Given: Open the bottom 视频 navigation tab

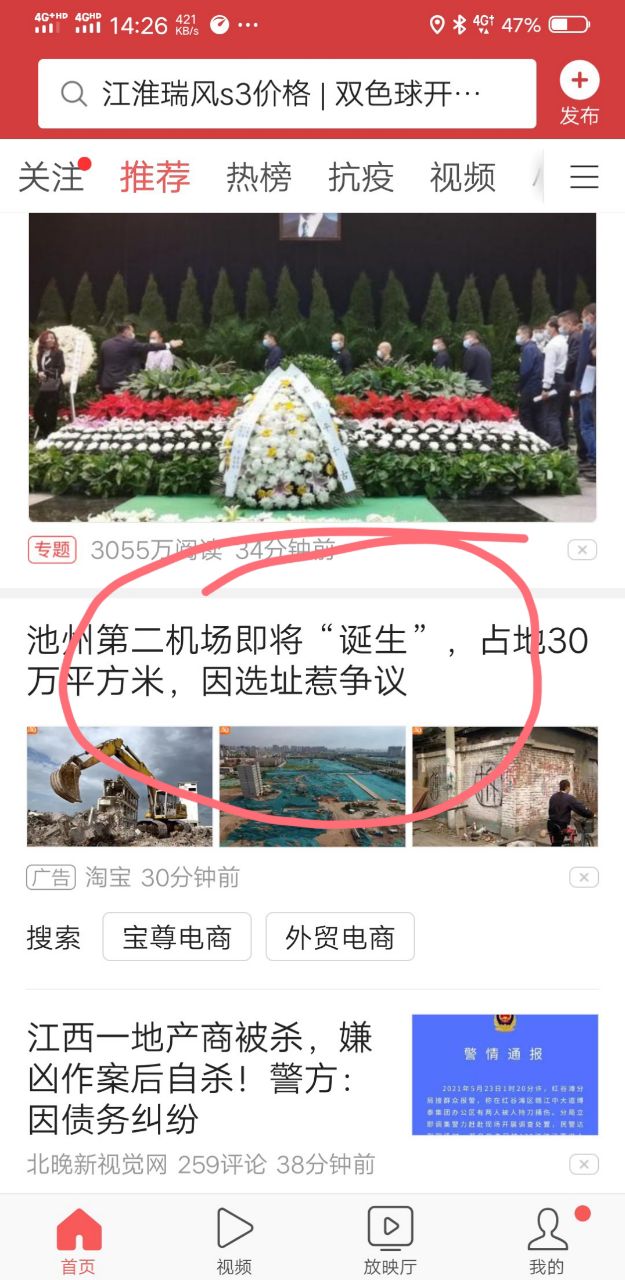Looking at the screenshot, I should coord(234,1240).
